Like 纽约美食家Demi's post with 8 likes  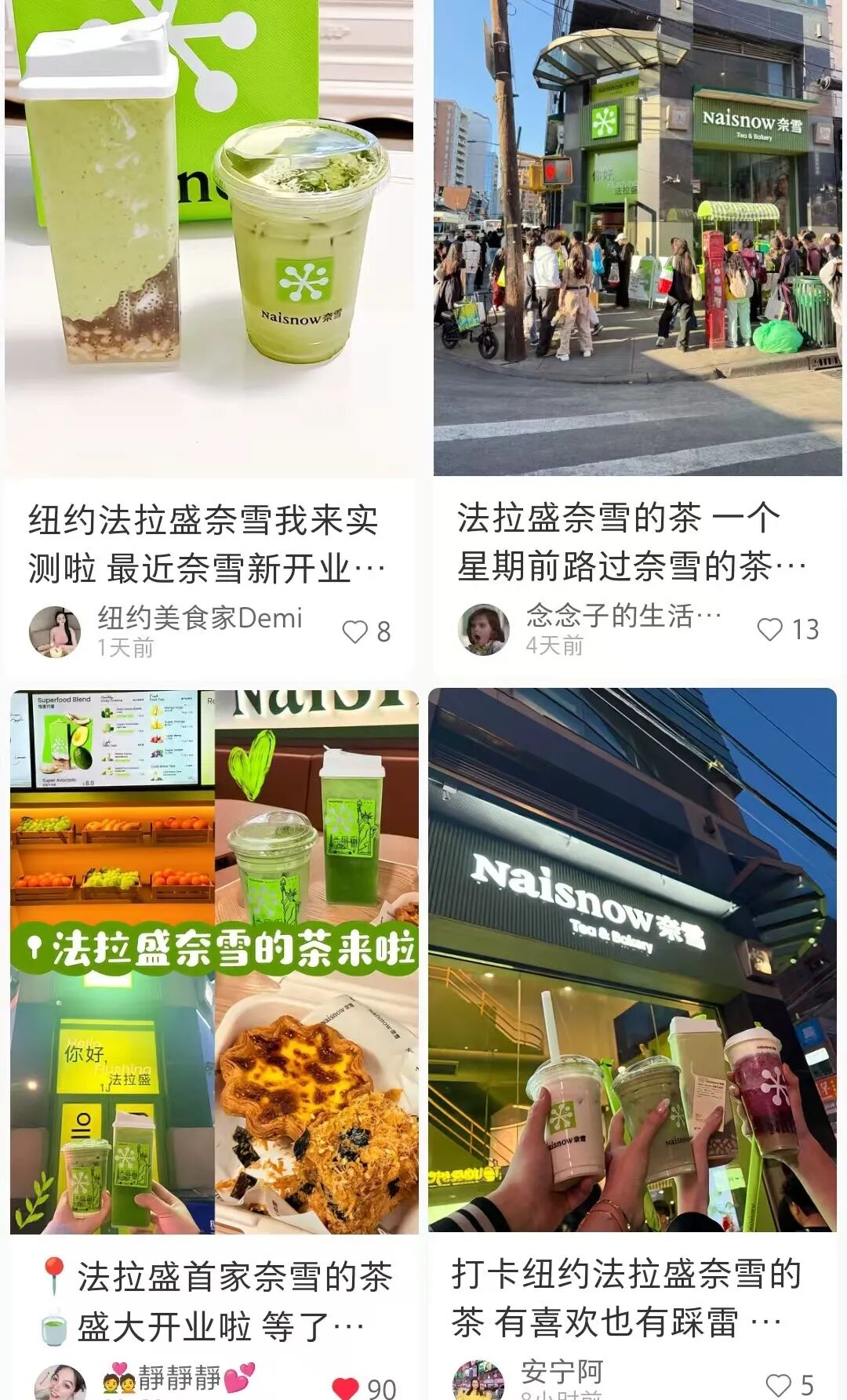[355, 631]
